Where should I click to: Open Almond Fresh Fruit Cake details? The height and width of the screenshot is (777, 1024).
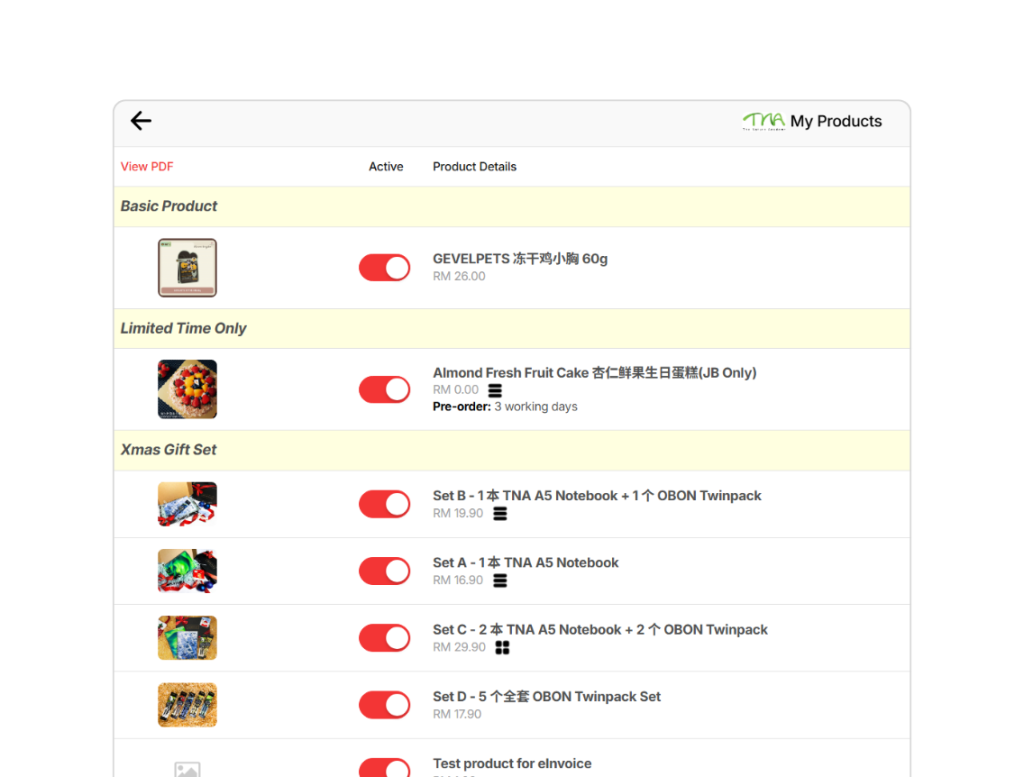(x=594, y=373)
